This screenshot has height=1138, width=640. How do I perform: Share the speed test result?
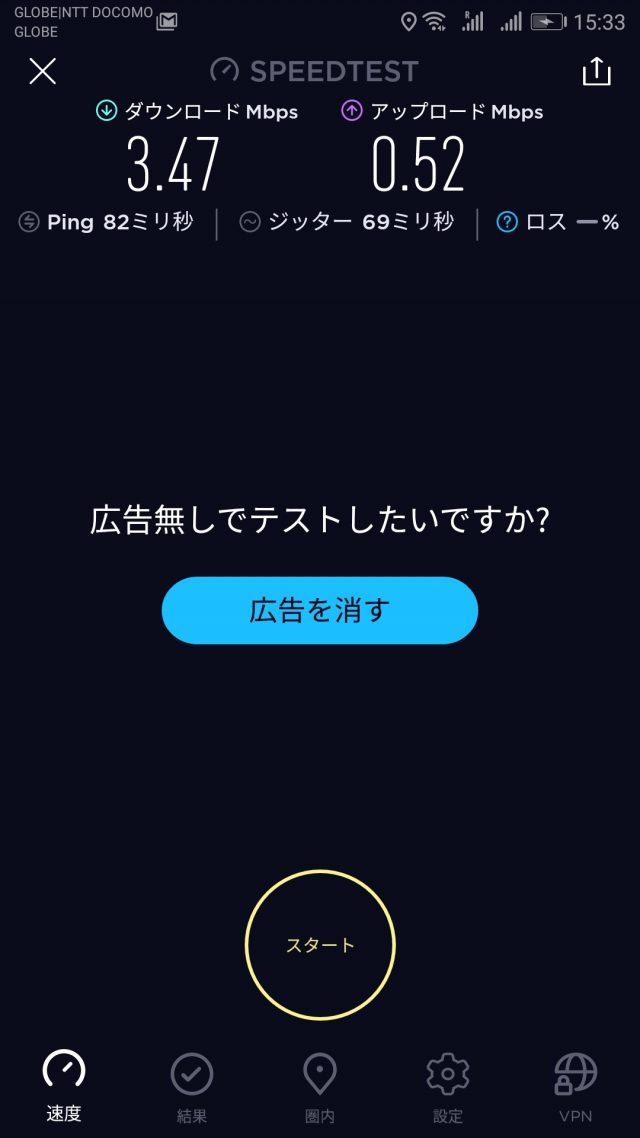click(596, 71)
